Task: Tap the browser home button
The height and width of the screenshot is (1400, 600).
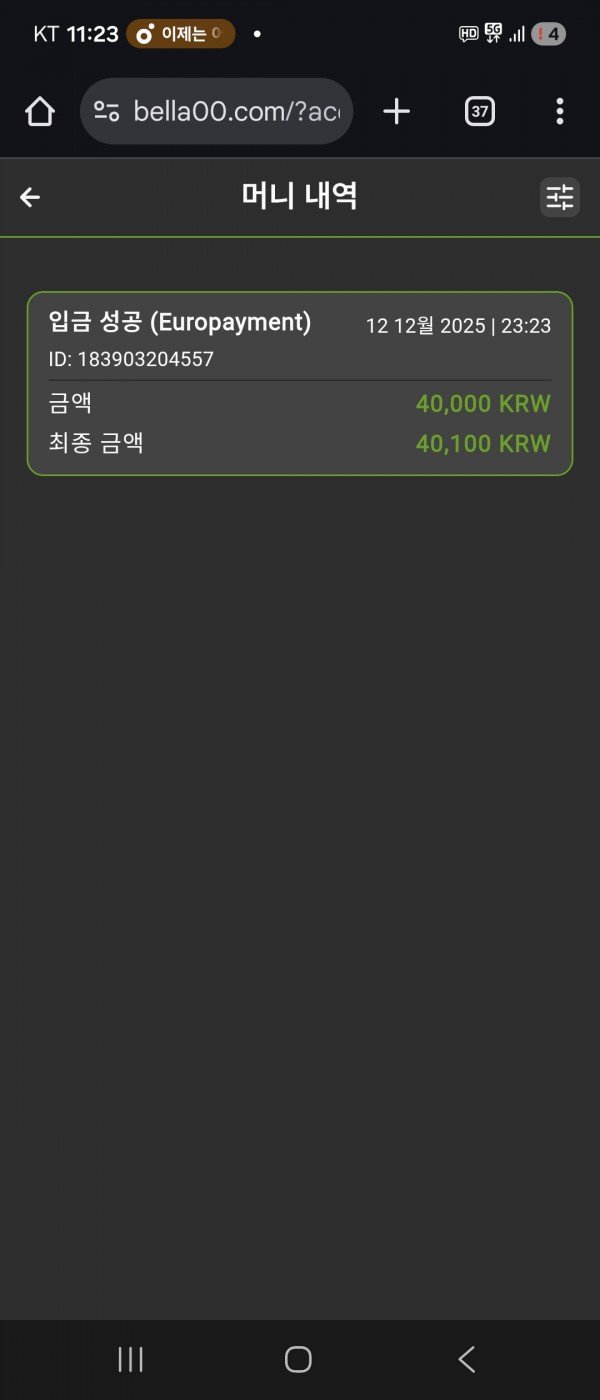Action: click(40, 111)
